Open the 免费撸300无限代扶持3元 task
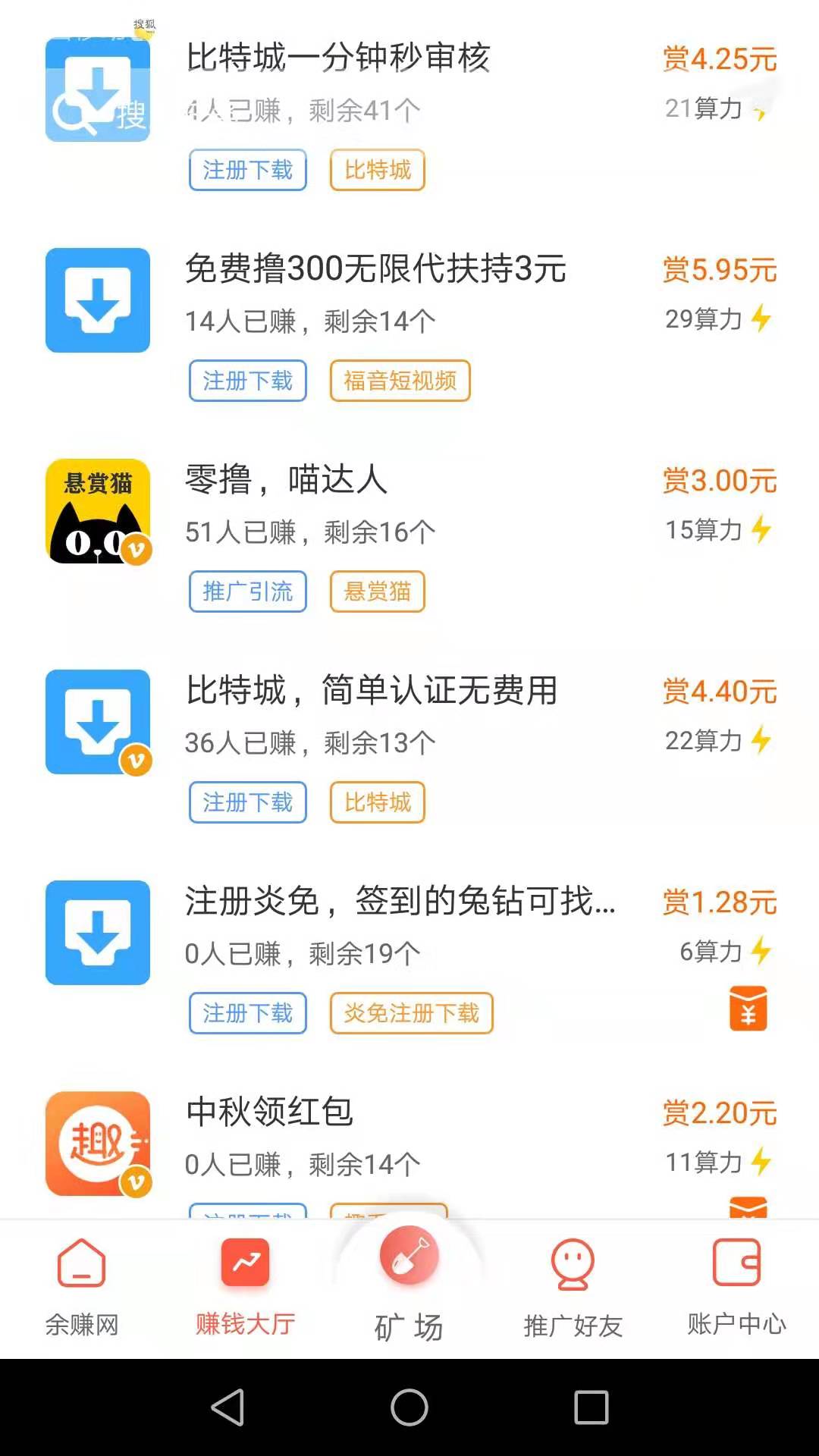 tap(409, 323)
